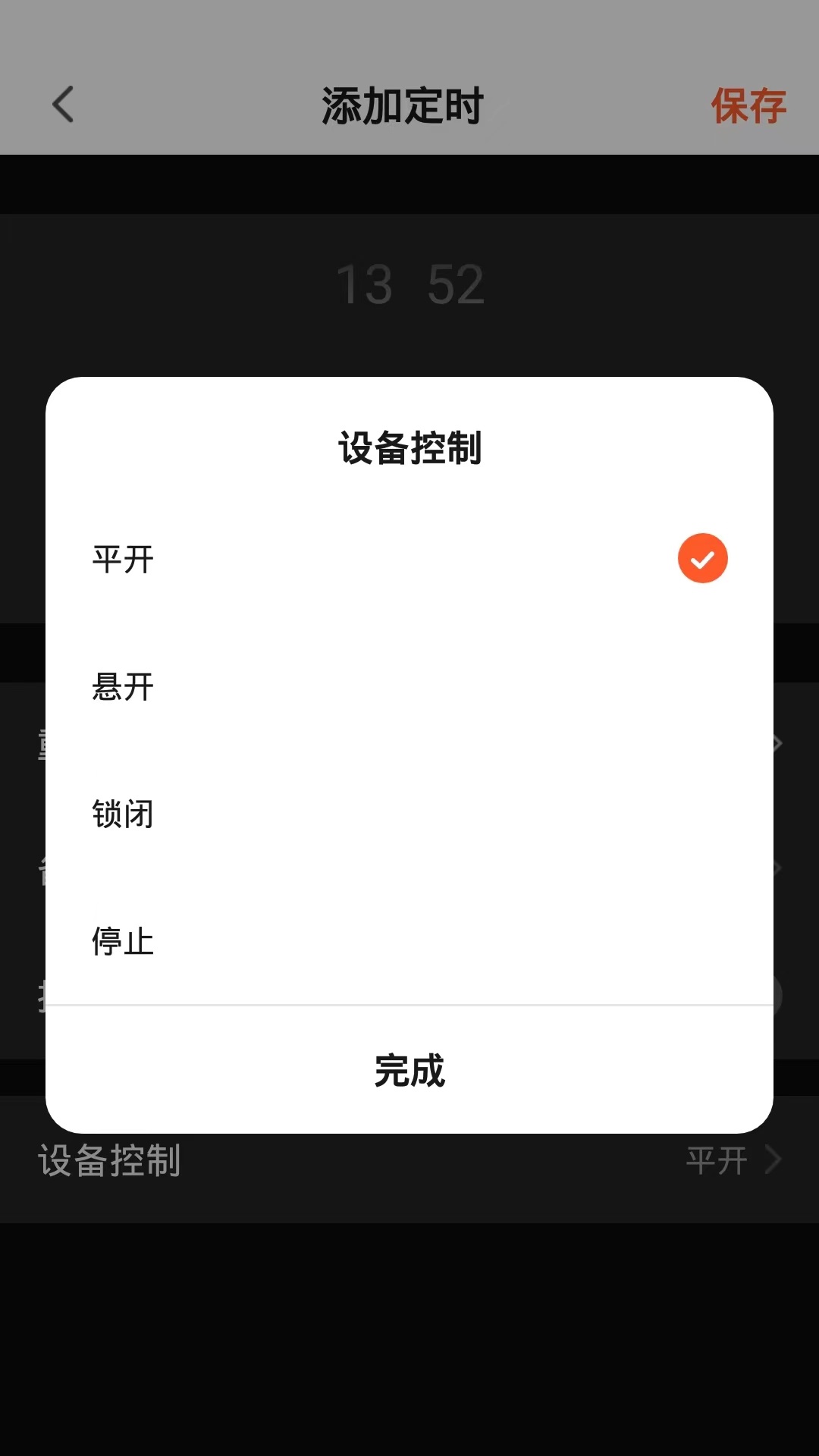Tap the right arrow on the 重复 row
819x1456 pixels.
[x=774, y=743]
